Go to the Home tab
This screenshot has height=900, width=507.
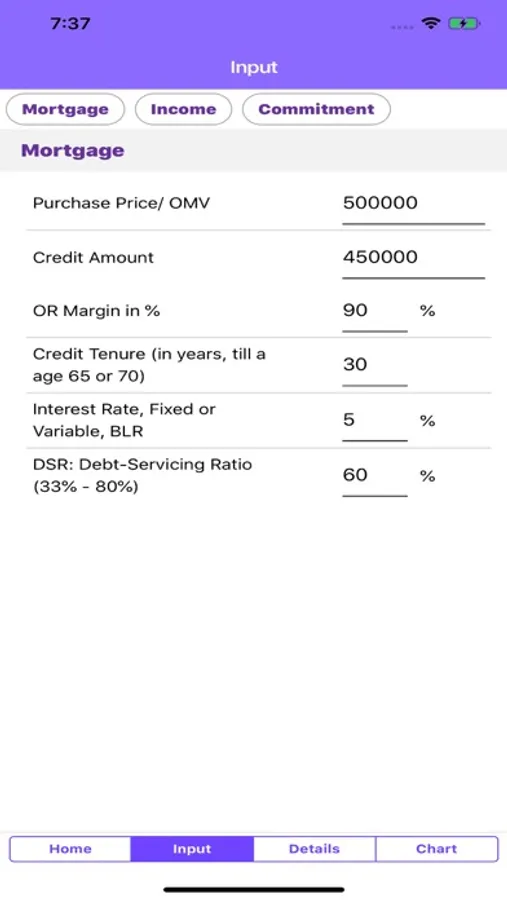click(70, 849)
